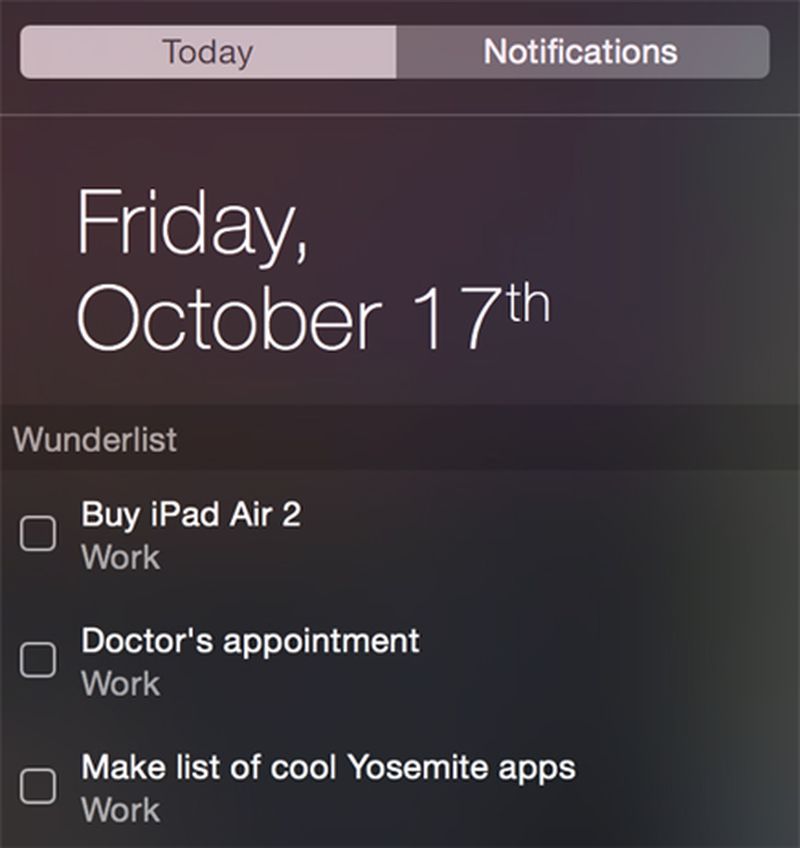Image resolution: width=800 pixels, height=848 pixels.
Task: Toggle the "Doctor's appointment" checkbox
Action: [x=38, y=660]
